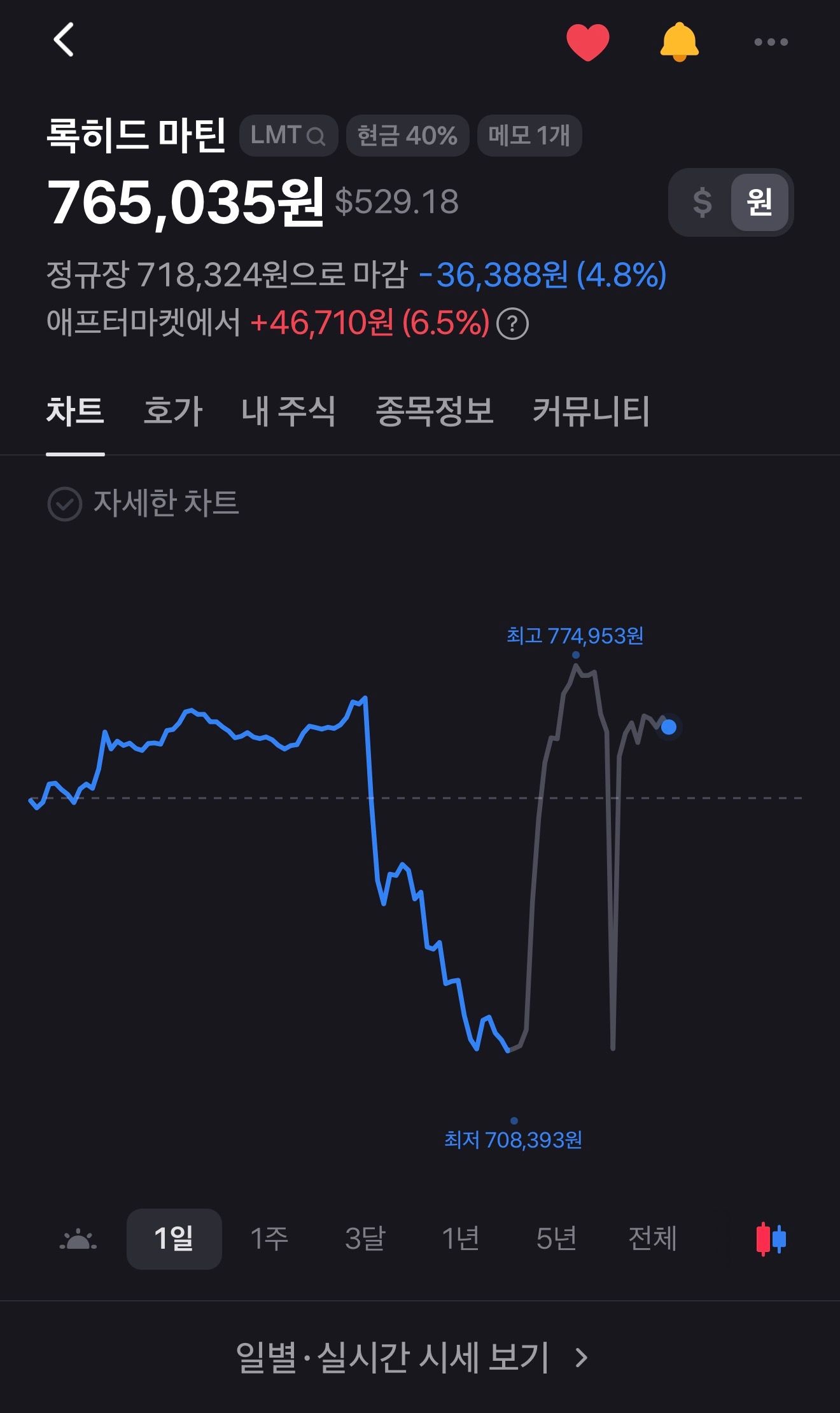The height and width of the screenshot is (1413, 840).
Task: Open the 종목정보 tab
Action: pyautogui.click(x=435, y=412)
